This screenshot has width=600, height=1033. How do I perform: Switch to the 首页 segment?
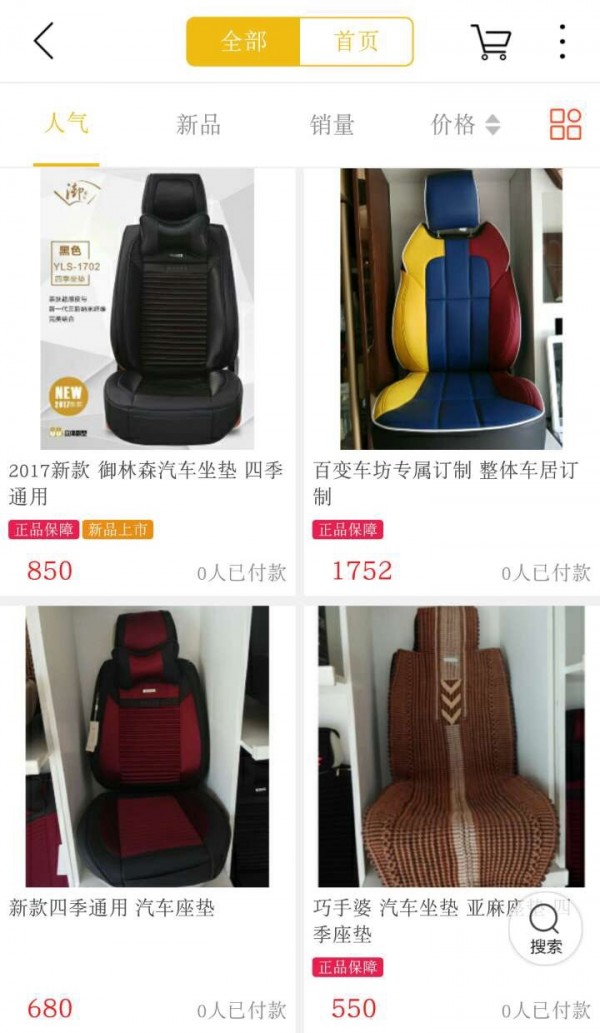pos(356,42)
